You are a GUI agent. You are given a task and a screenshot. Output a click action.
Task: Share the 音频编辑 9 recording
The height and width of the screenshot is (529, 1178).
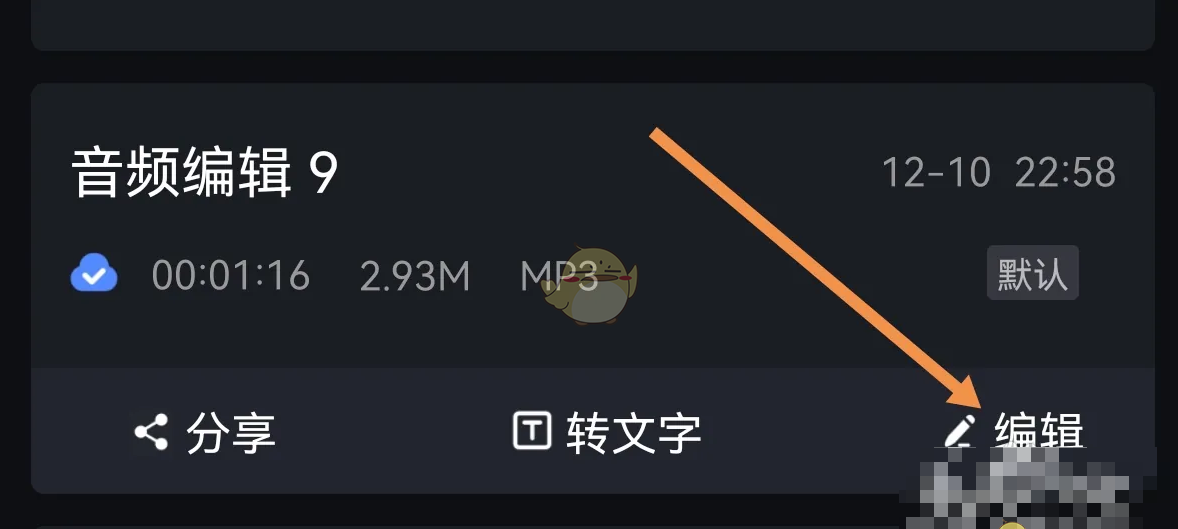pyautogui.click(x=205, y=432)
